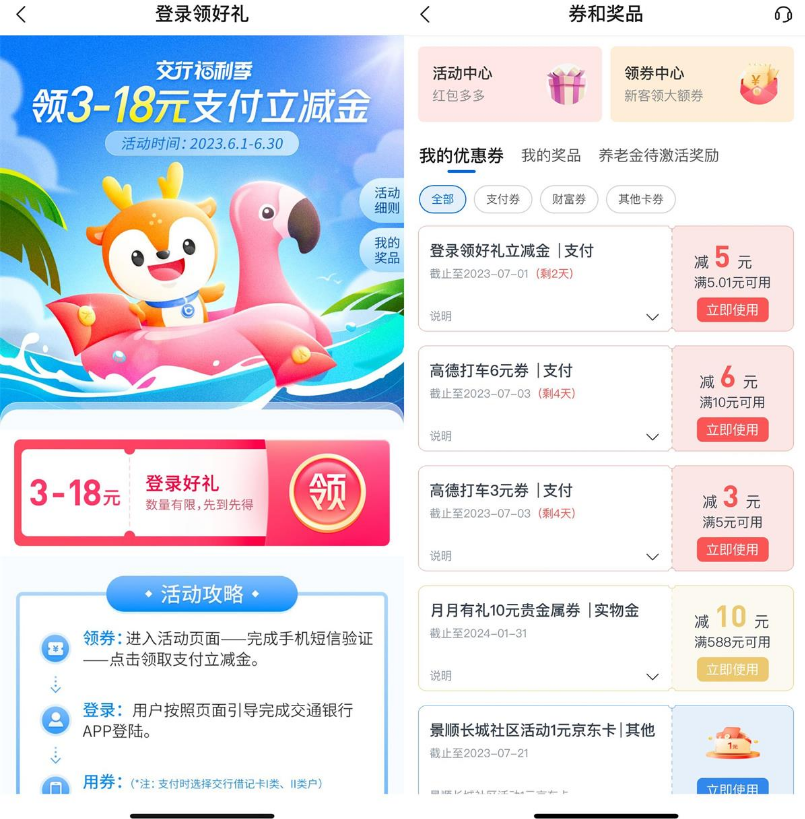This screenshot has width=805, height=819.
Task: Open the customer service headset icon
Action: [783, 14]
